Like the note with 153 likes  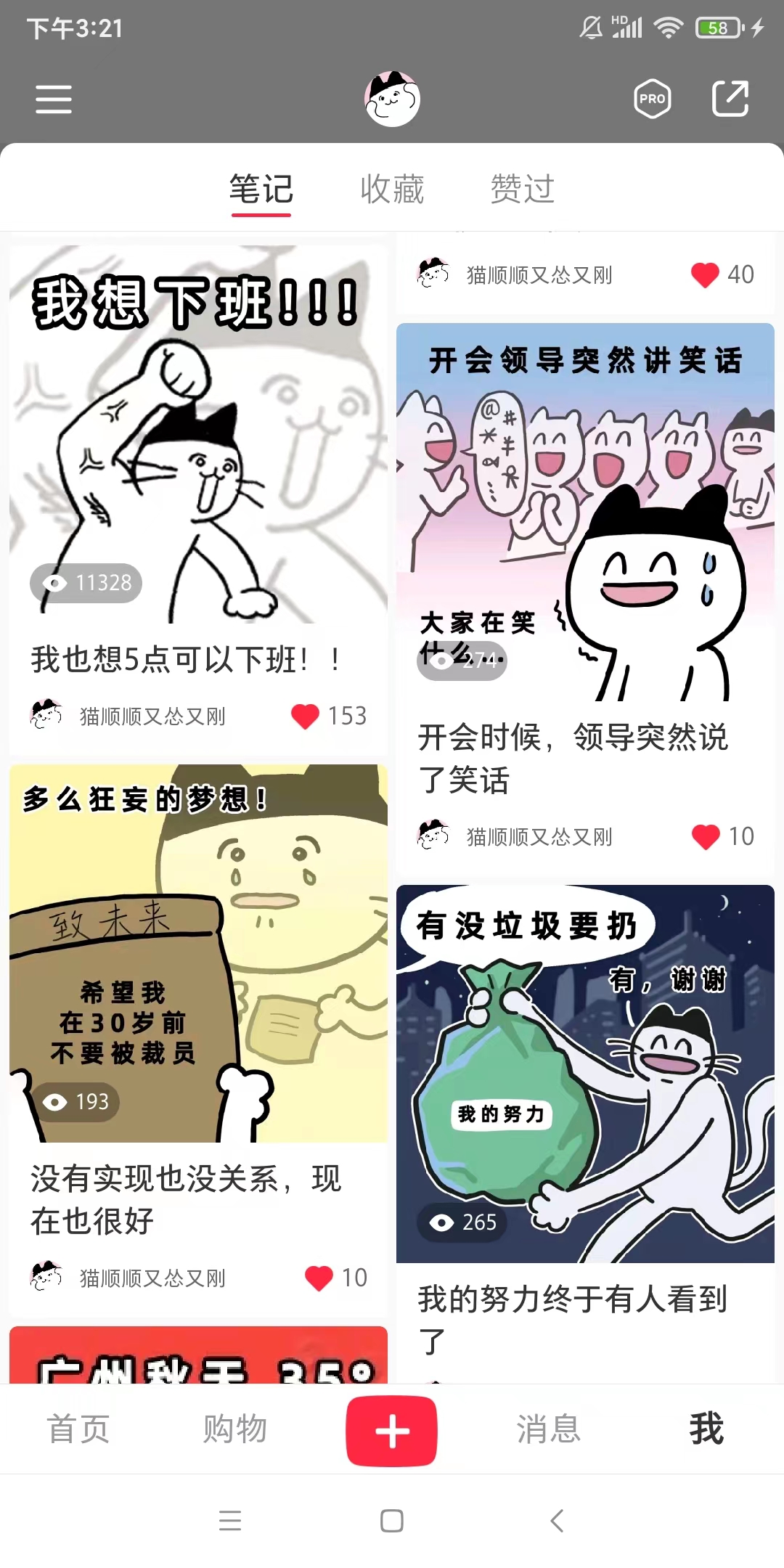[x=306, y=716]
